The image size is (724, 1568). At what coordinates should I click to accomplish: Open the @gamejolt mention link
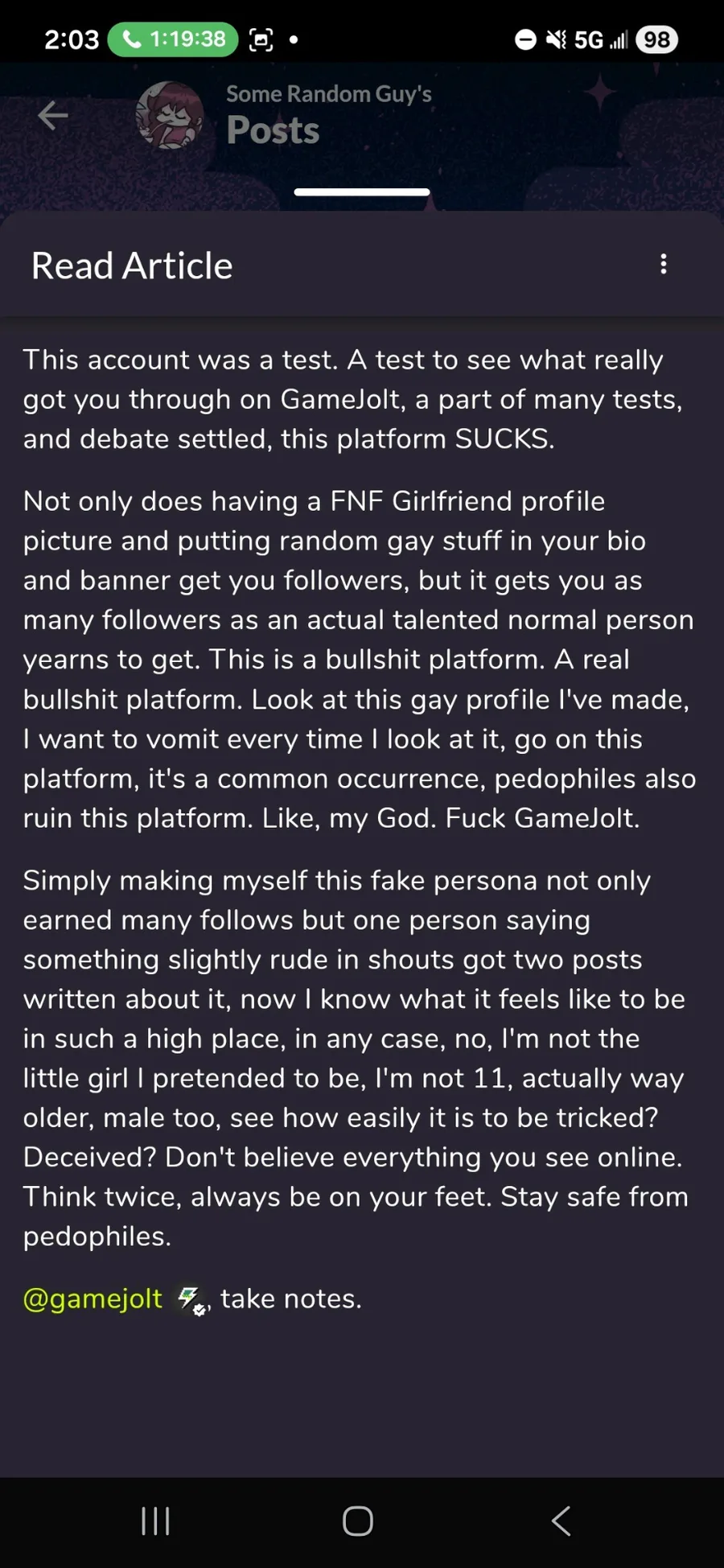[93, 1298]
